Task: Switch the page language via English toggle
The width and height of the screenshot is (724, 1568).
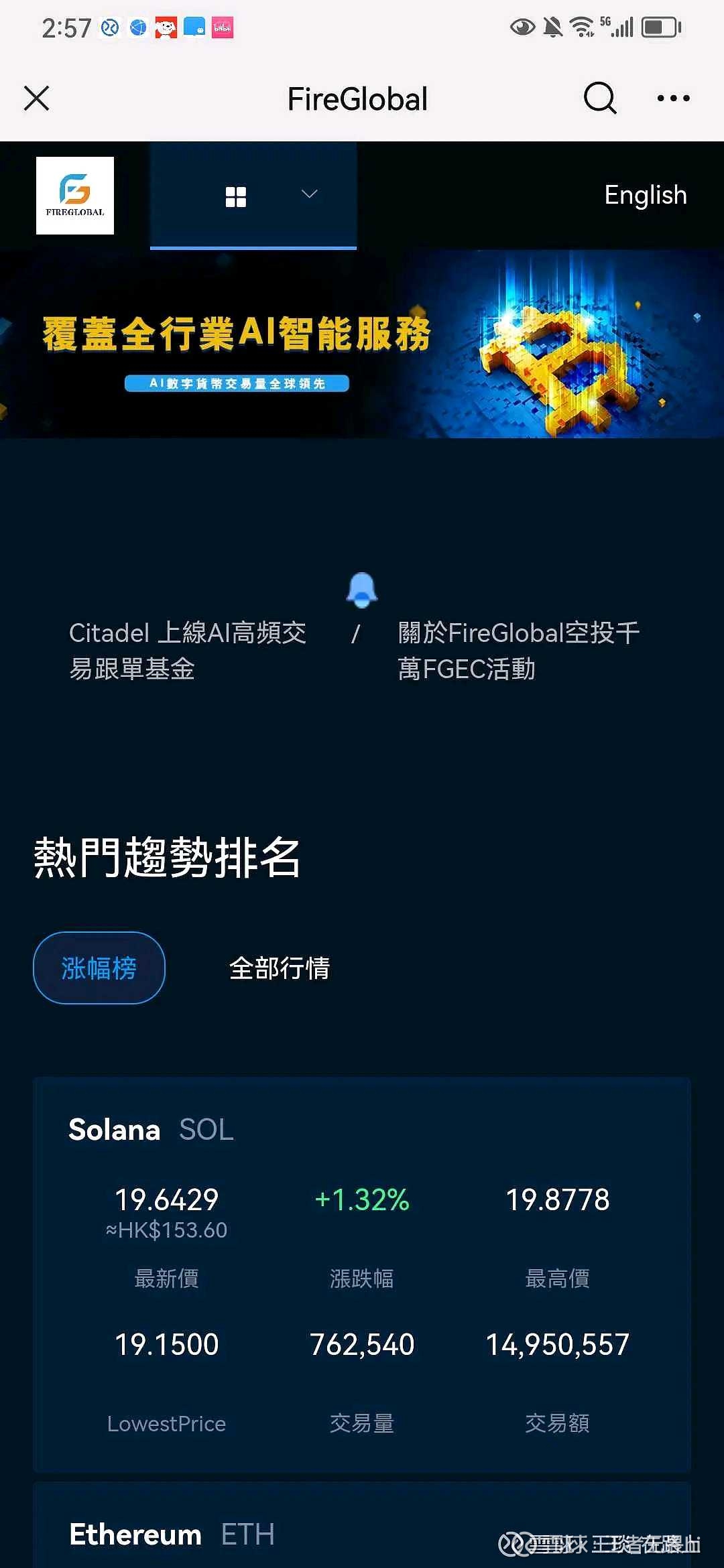Action: (x=645, y=195)
